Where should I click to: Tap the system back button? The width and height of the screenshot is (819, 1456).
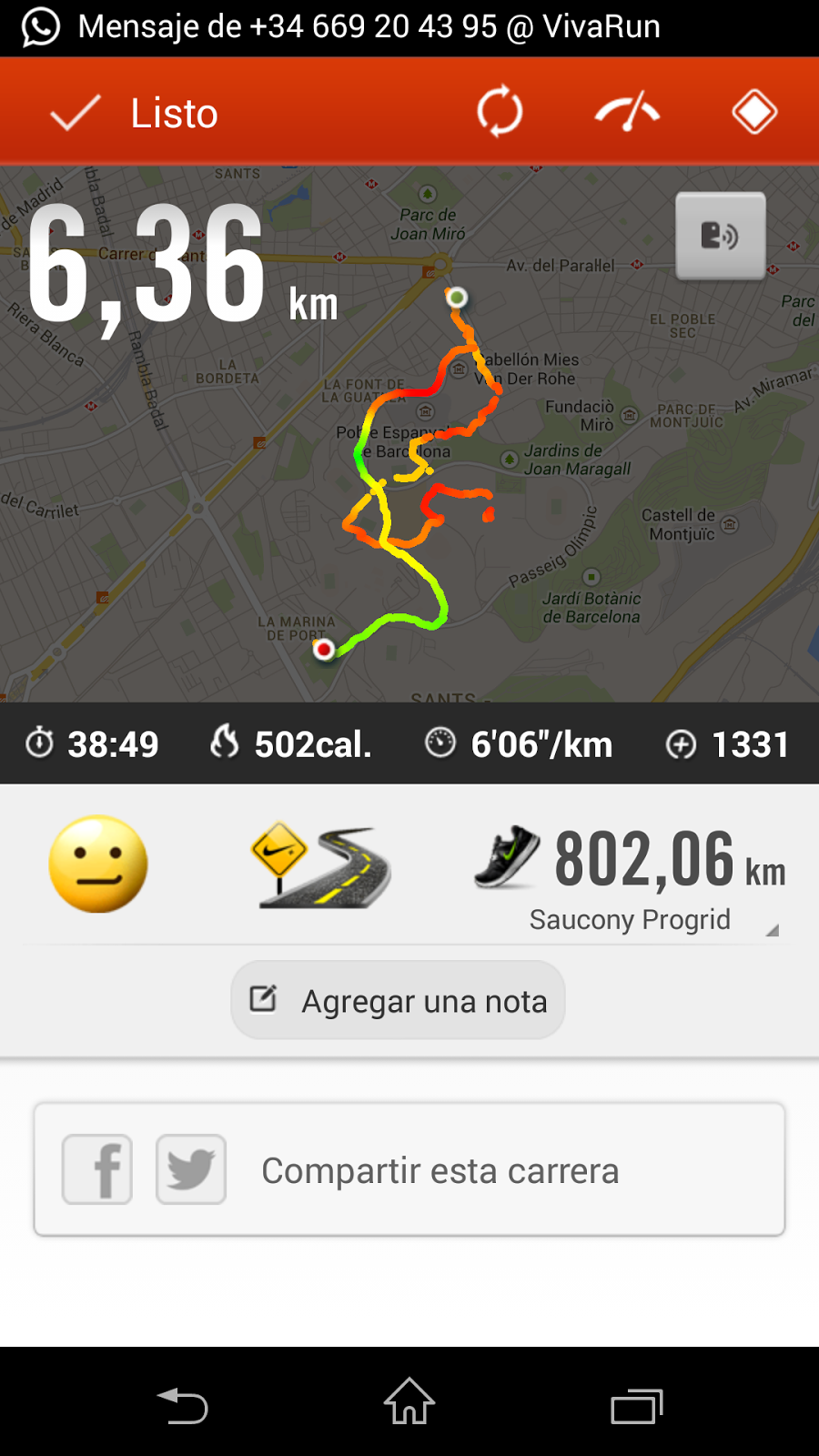(183, 1406)
